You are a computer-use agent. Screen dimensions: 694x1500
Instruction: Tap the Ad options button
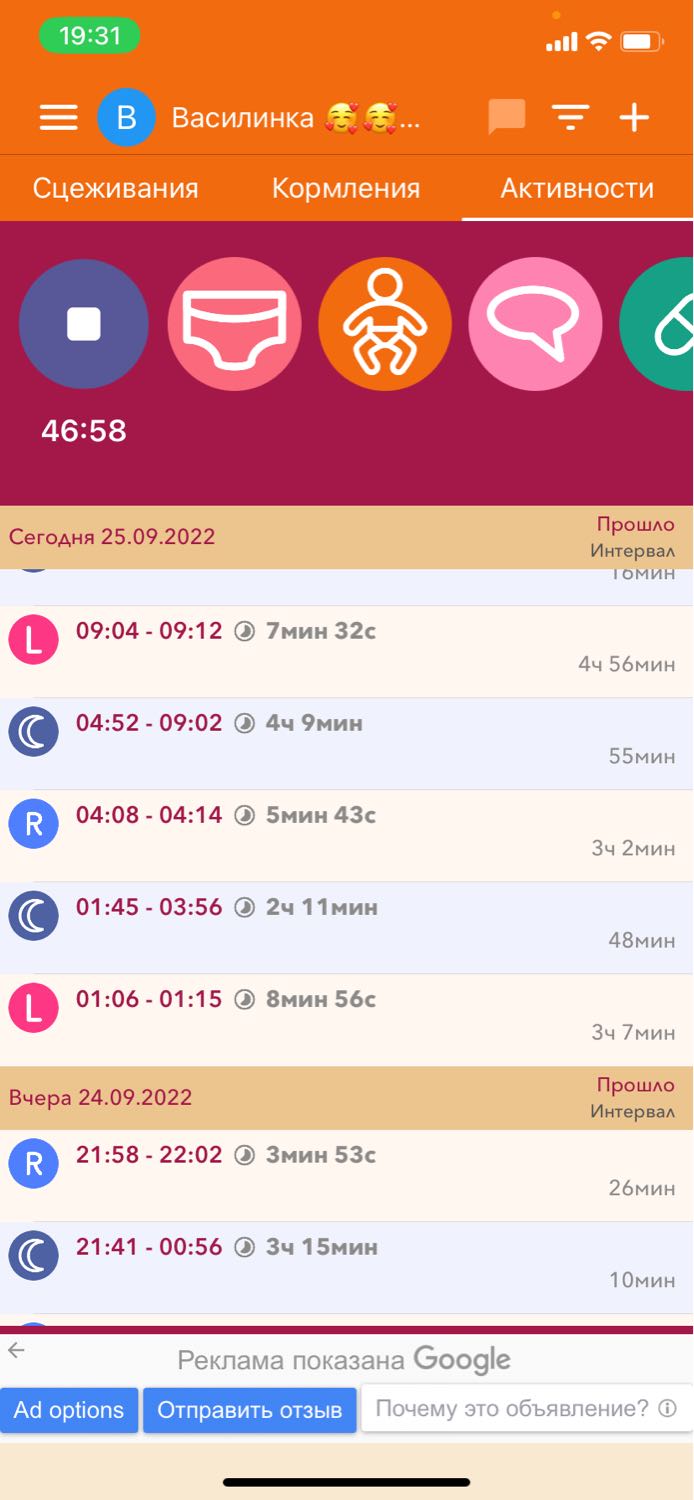point(69,1410)
